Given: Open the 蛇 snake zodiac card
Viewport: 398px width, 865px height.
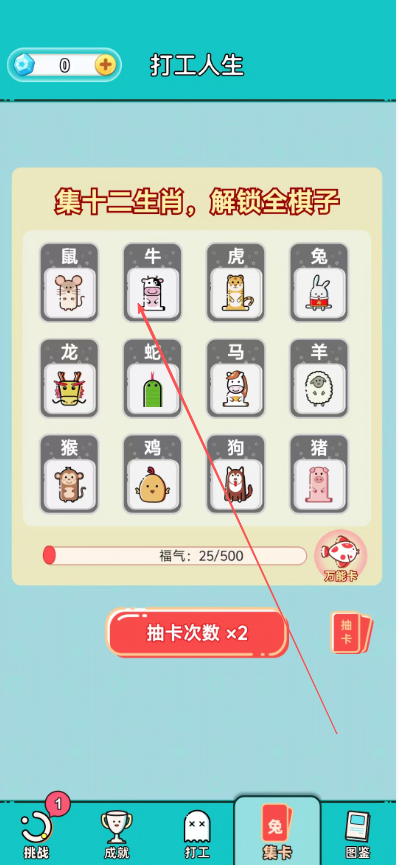Looking at the screenshot, I should [152, 378].
